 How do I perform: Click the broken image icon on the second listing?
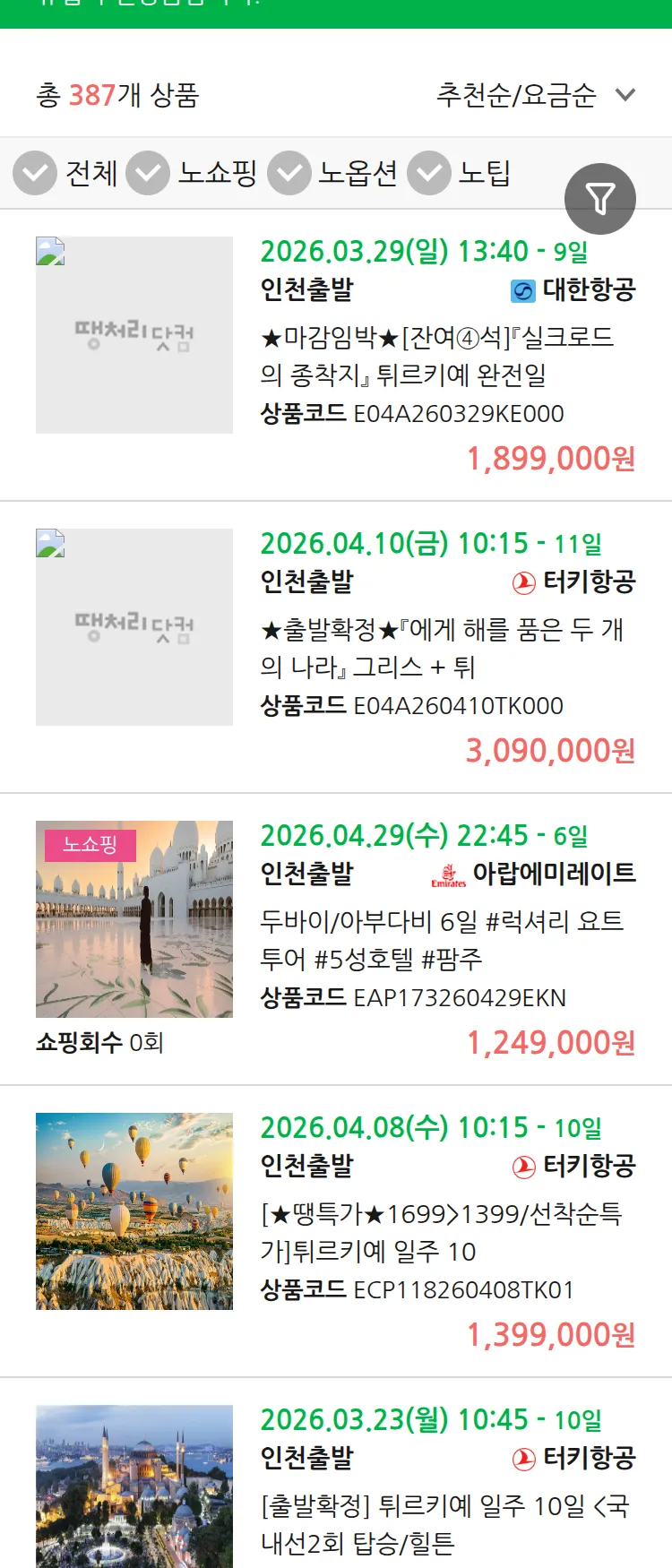[48, 542]
